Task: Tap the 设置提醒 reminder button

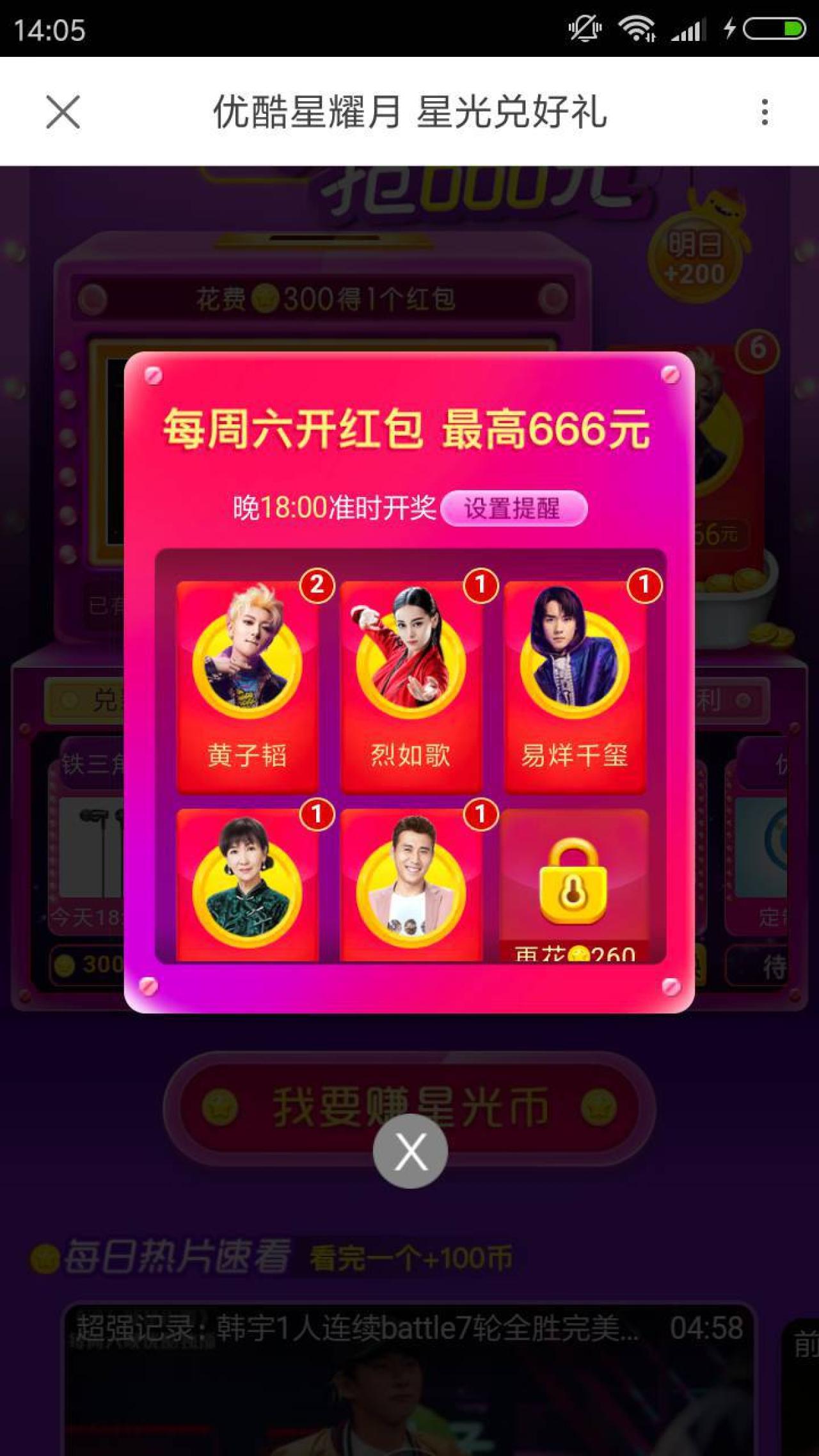Action: click(514, 509)
